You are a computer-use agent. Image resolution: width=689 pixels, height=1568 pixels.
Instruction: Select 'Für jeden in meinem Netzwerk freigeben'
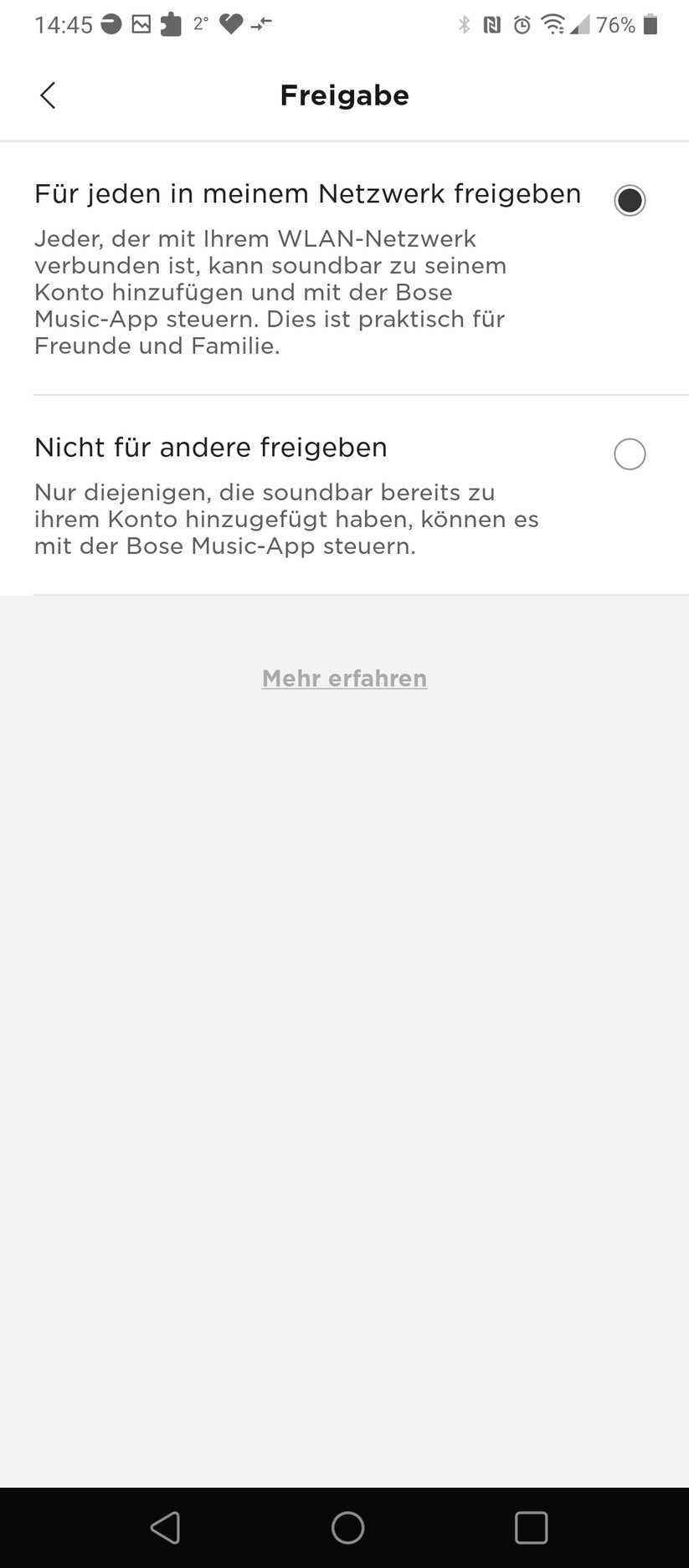click(307, 194)
